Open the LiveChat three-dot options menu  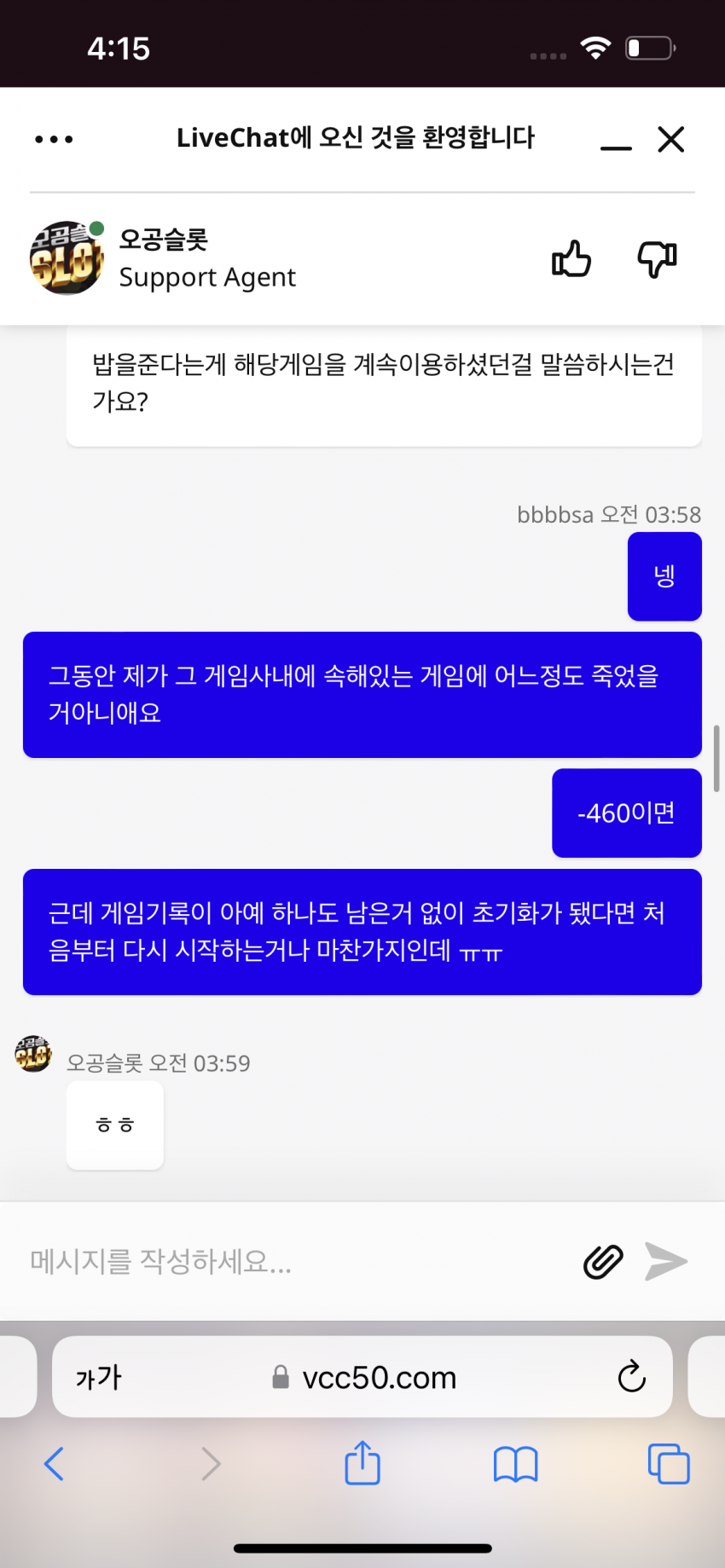click(54, 139)
